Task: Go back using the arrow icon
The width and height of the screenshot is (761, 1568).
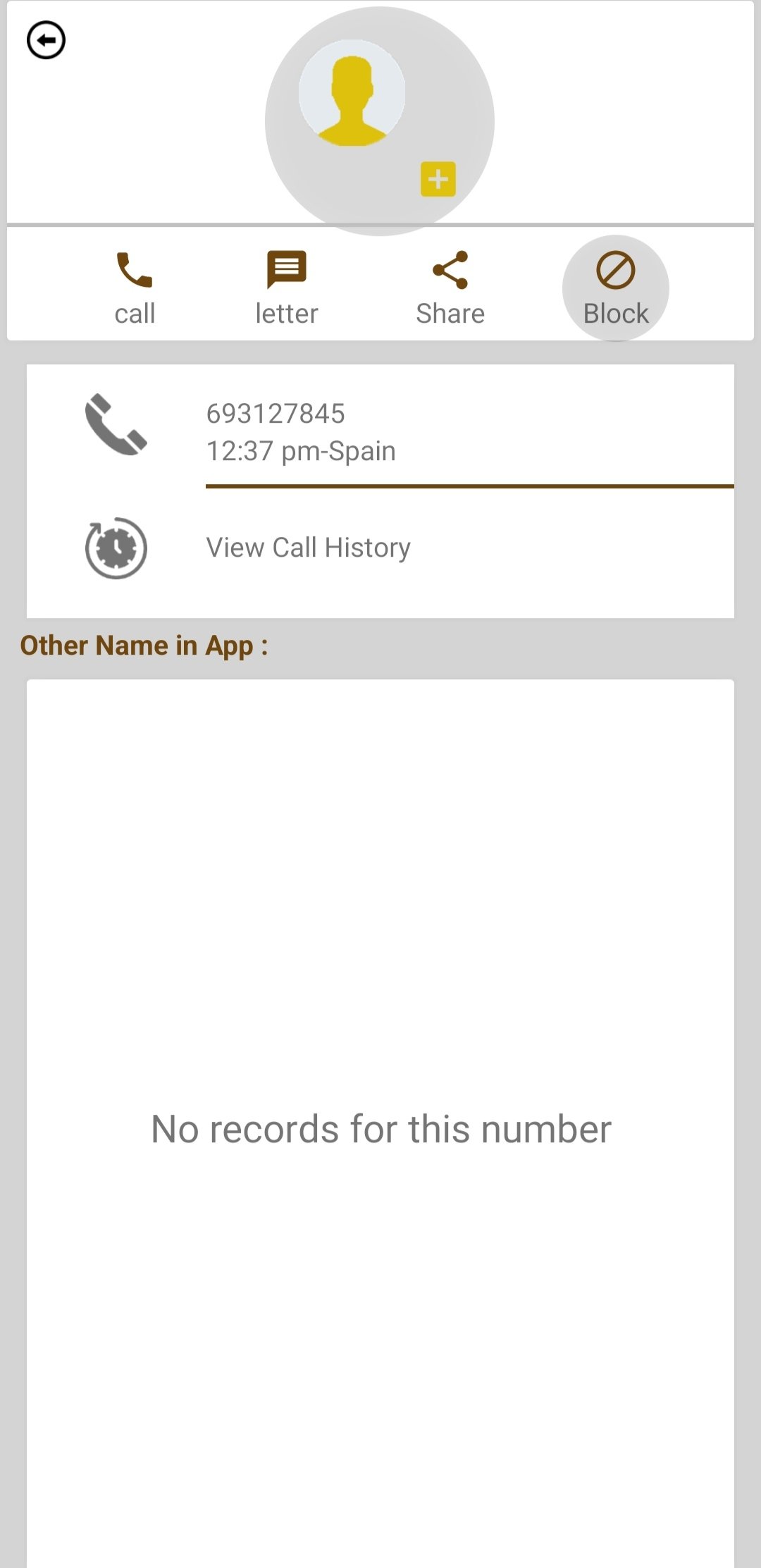Action: [46, 40]
